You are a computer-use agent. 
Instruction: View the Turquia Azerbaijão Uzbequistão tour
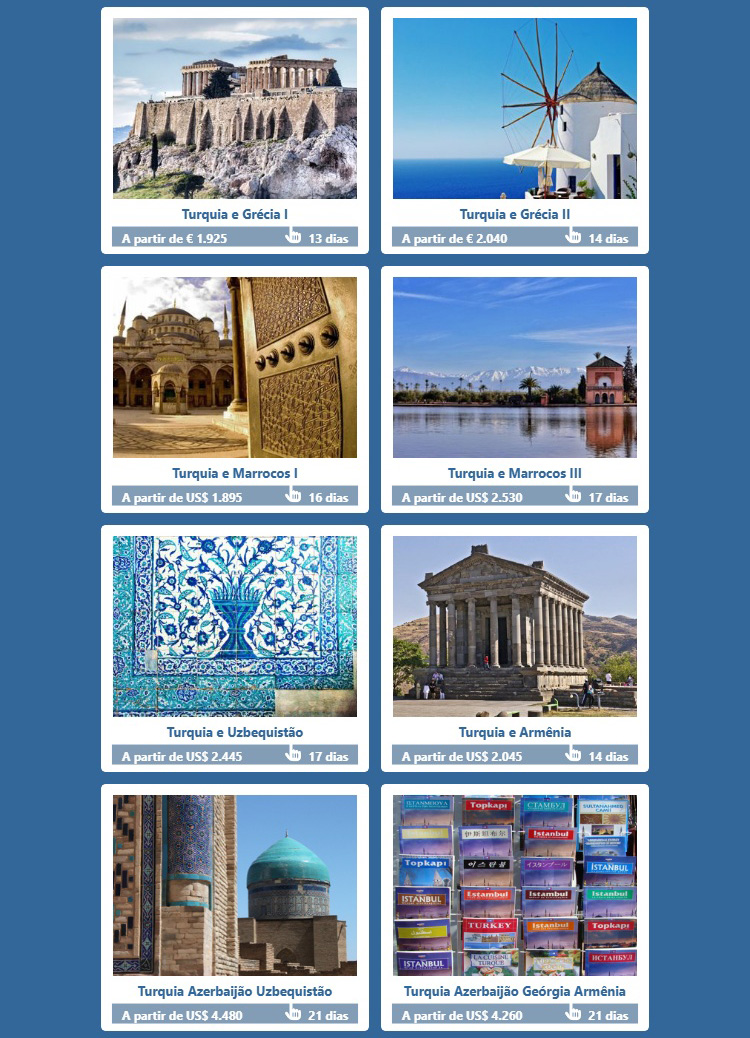coord(235,991)
